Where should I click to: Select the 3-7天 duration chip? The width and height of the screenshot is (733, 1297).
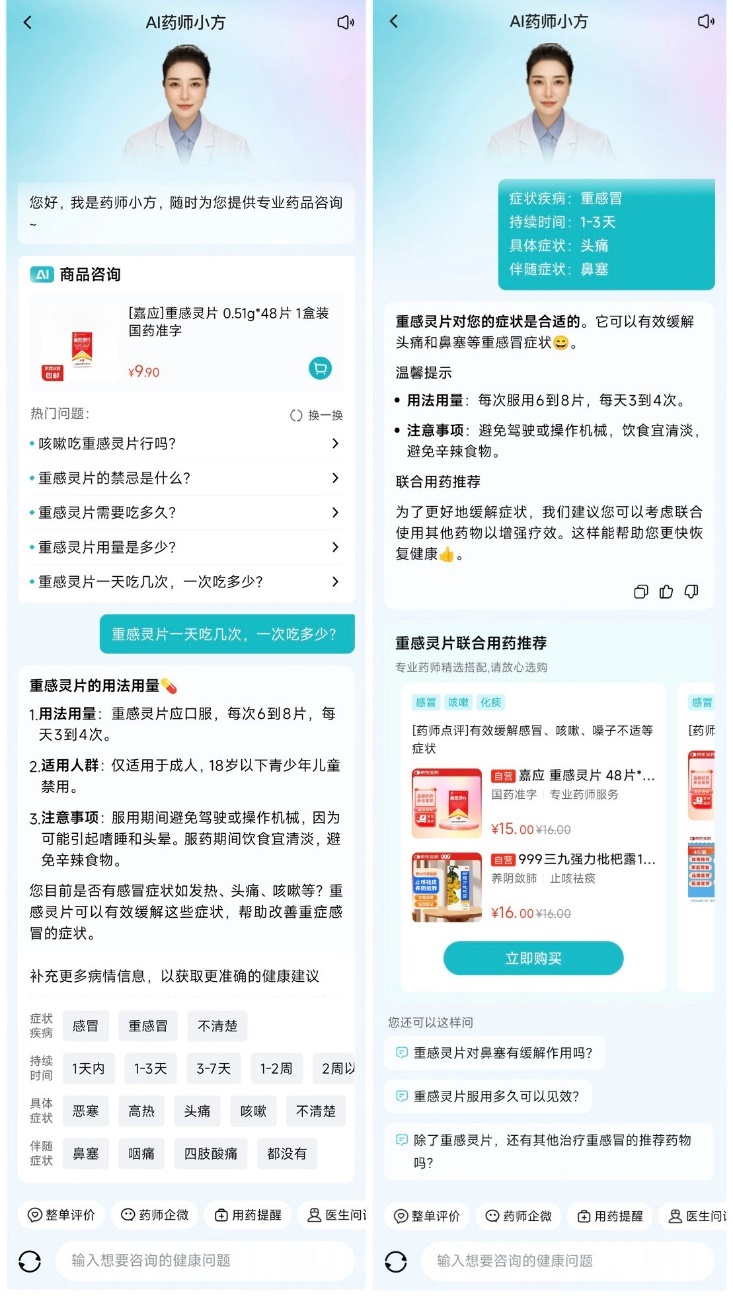pos(213,1068)
